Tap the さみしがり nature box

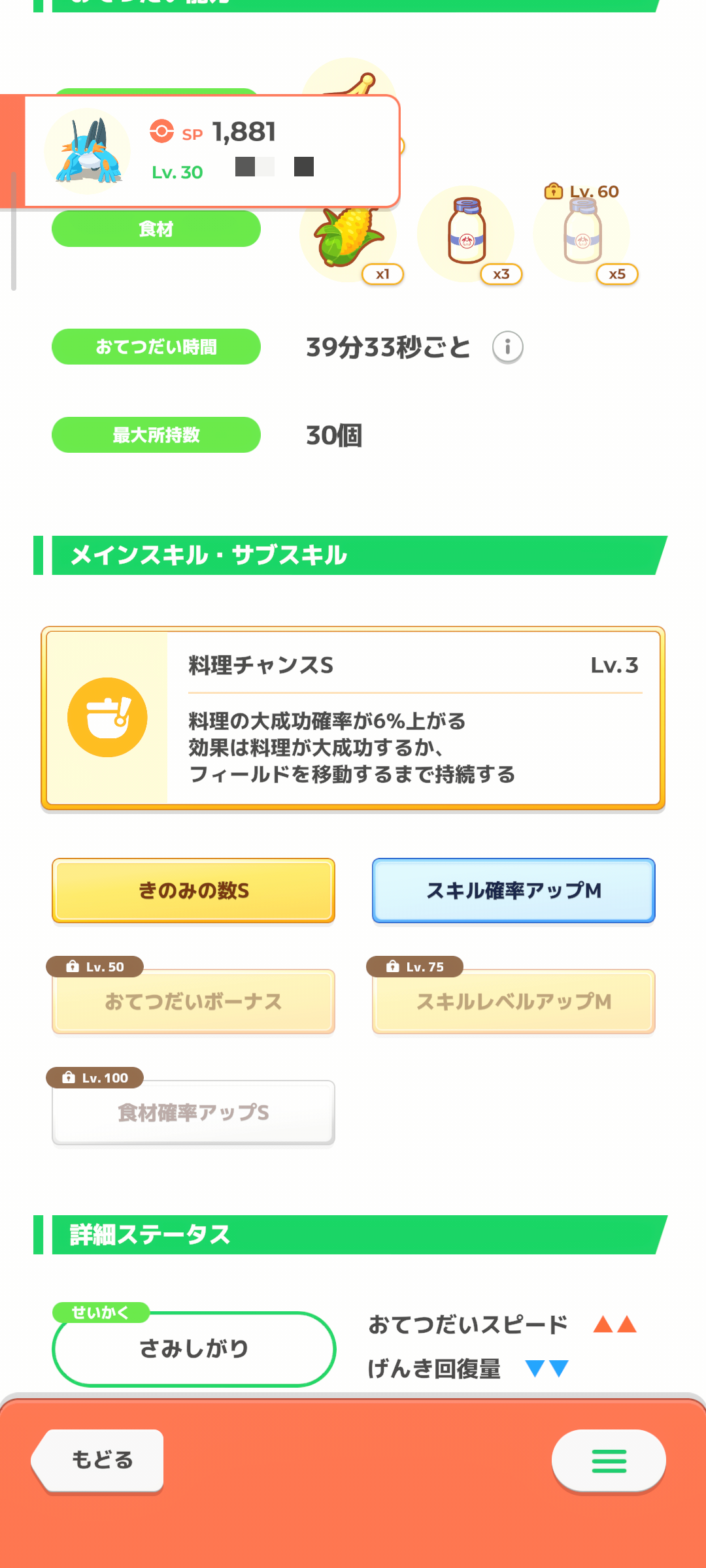click(193, 1348)
